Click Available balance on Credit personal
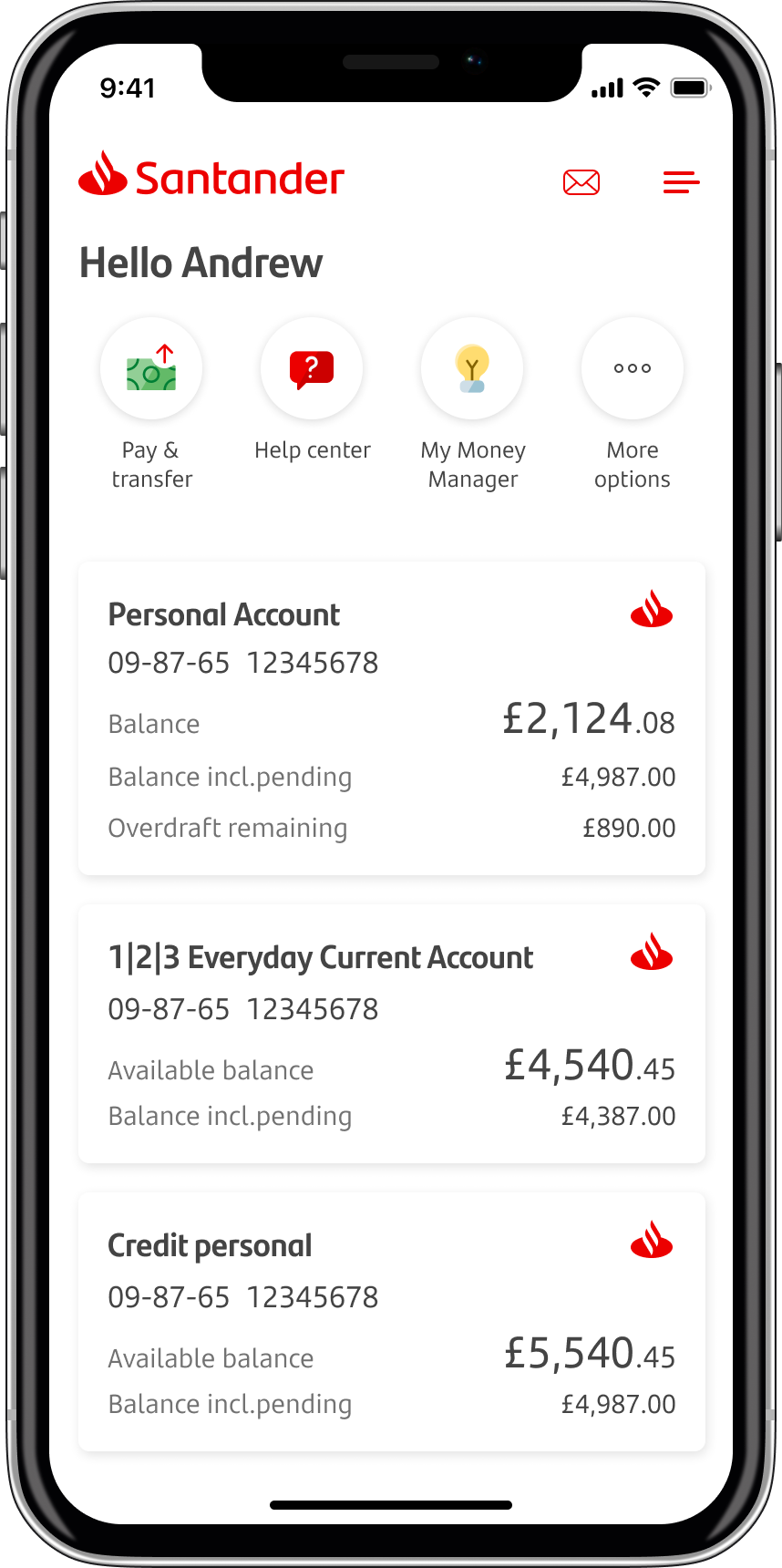The width and height of the screenshot is (782, 1568). [x=211, y=1358]
